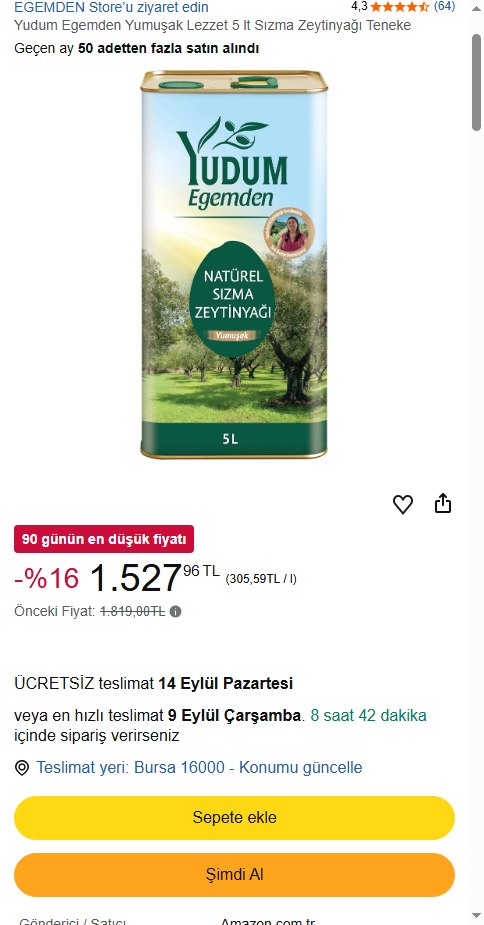Screen dimensions: 484x925
Task: Open the 64 customer ratings
Action: (x=444, y=6)
